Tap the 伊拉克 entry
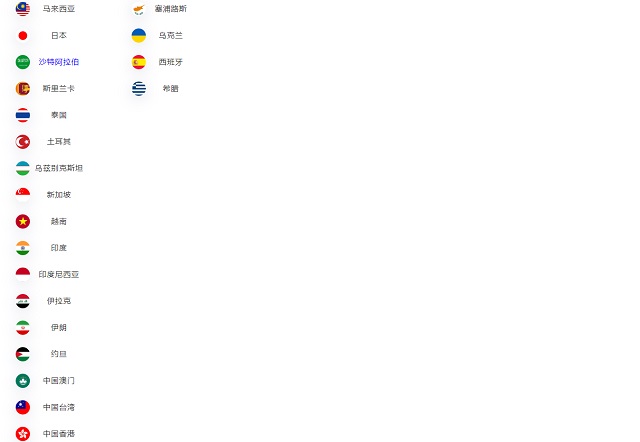This screenshot has height=442, width=640. (58, 301)
